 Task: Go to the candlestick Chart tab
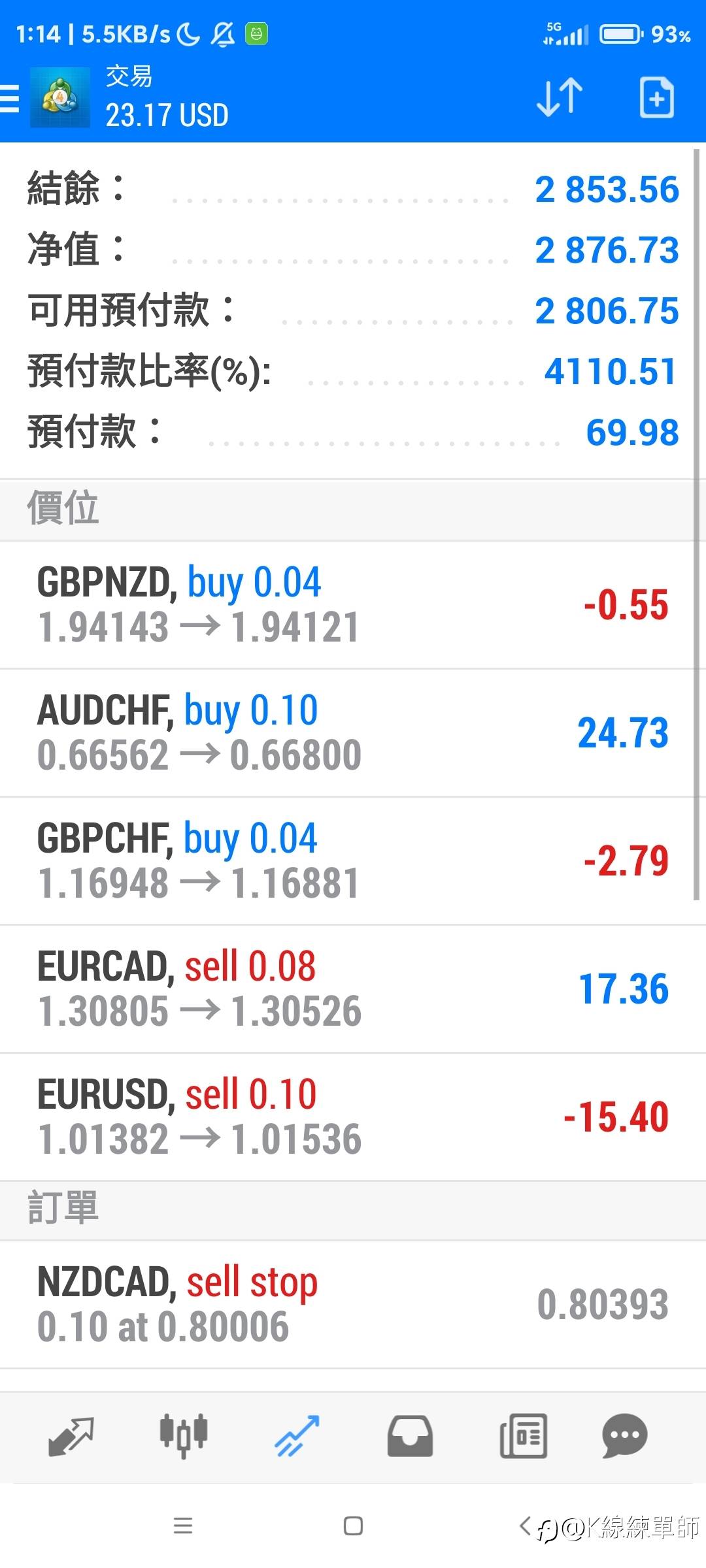coord(184,1436)
